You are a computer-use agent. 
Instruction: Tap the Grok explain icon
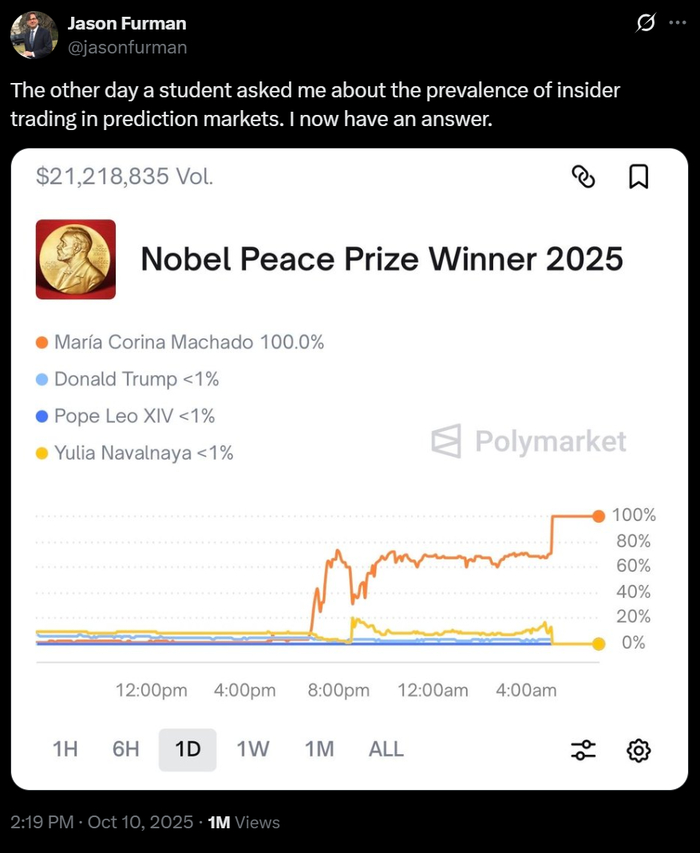pos(646,23)
